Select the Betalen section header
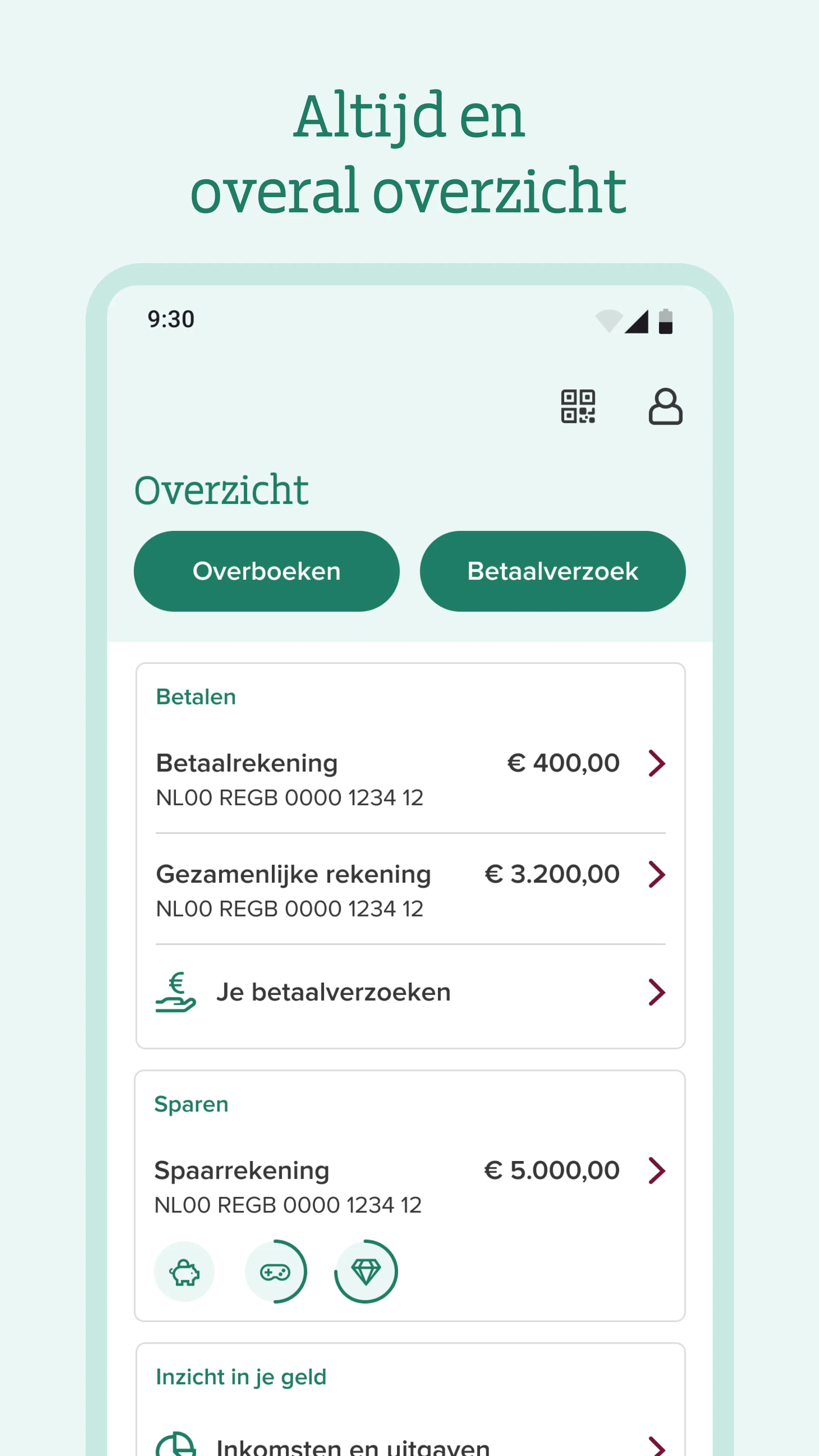 coord(195,697)
